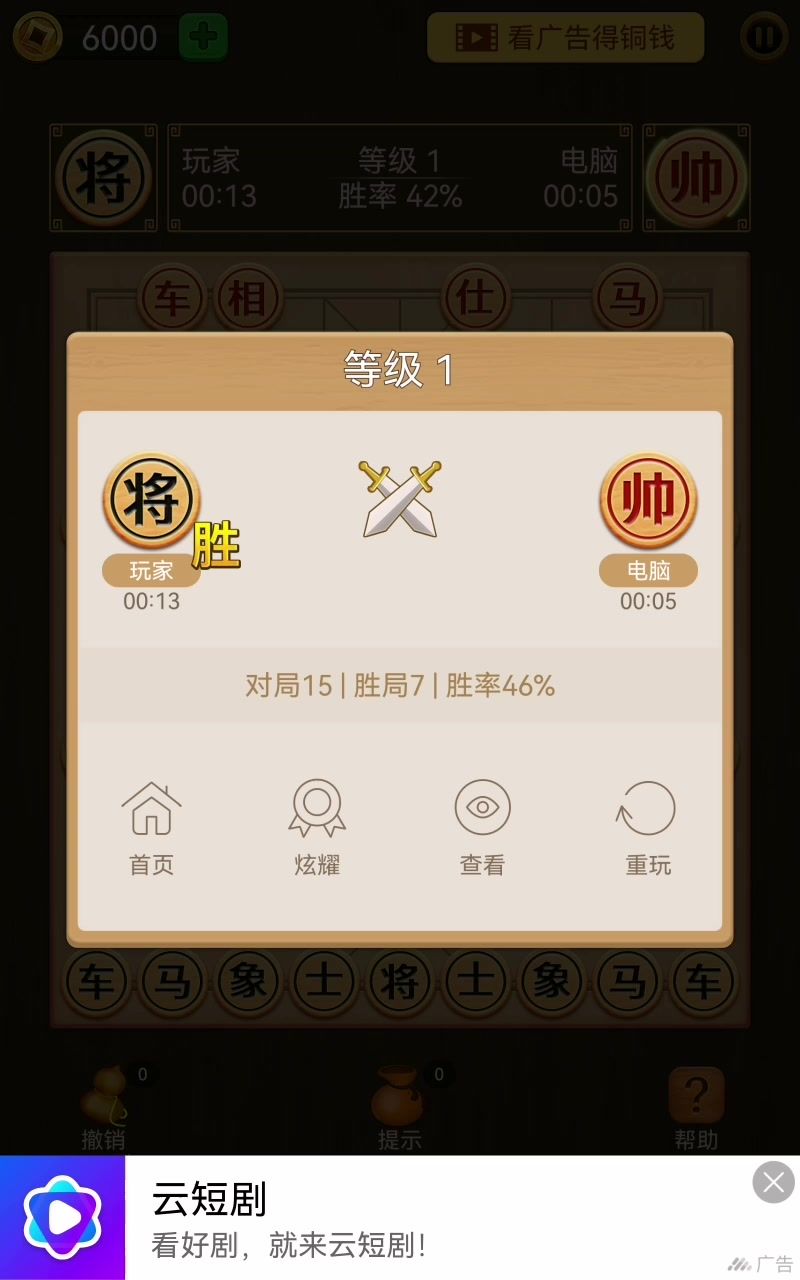800x1280 pixels.
Task: Share the win with 炫耀
Action: [x=317, y=826]
